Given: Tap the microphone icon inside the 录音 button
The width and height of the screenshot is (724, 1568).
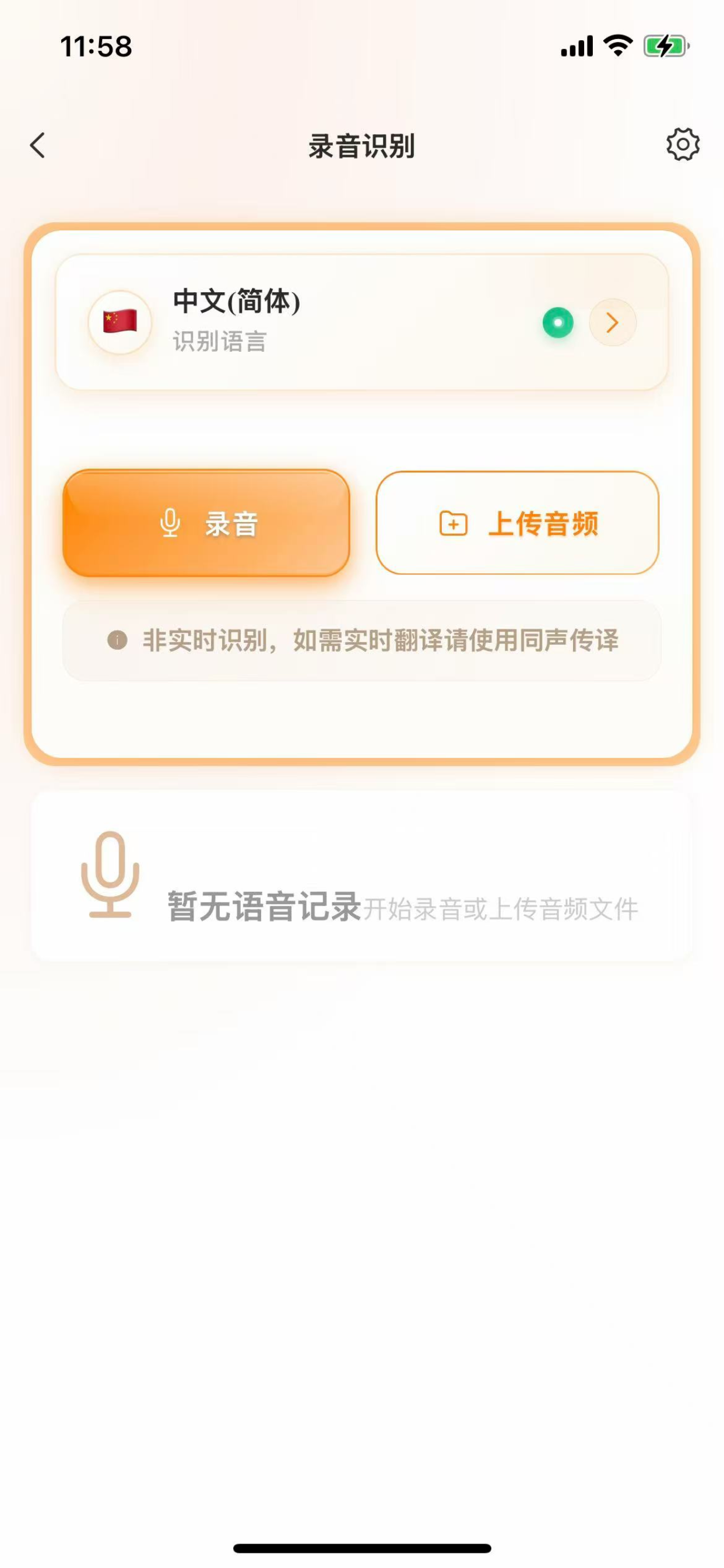Looking at the screenshot, I should 171,522.
